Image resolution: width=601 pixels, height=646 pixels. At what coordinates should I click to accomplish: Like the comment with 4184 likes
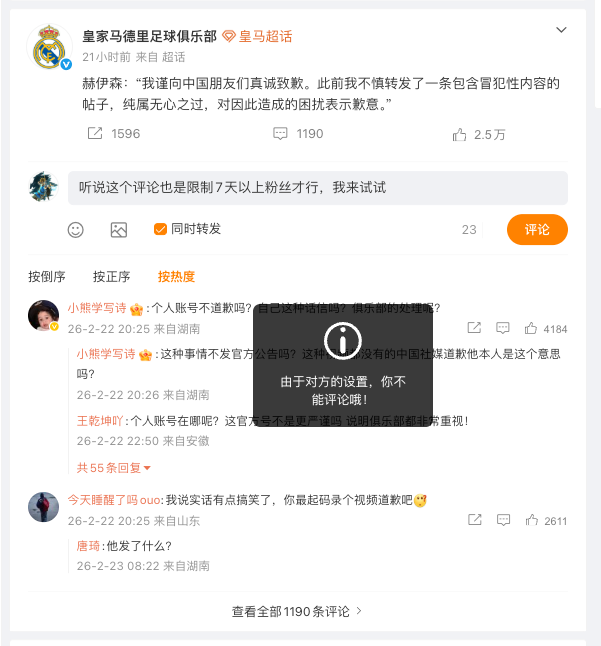coord(531,328)
